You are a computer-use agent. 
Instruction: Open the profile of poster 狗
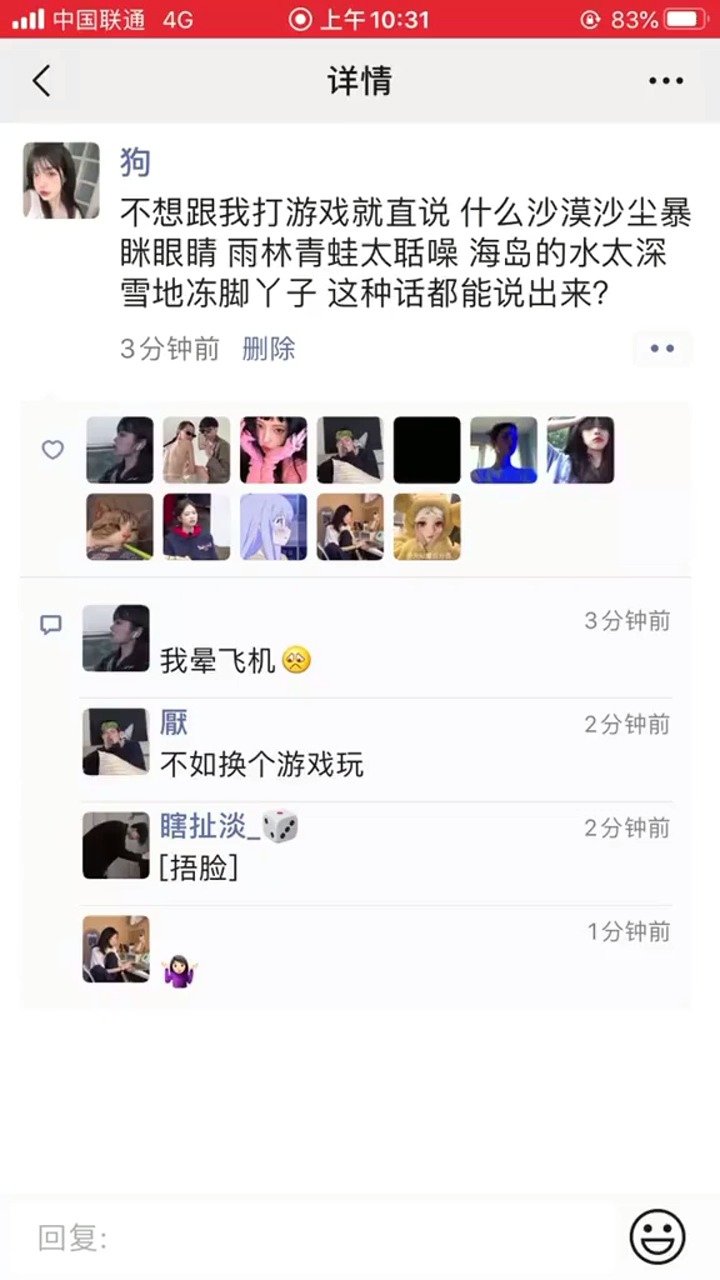135,162
